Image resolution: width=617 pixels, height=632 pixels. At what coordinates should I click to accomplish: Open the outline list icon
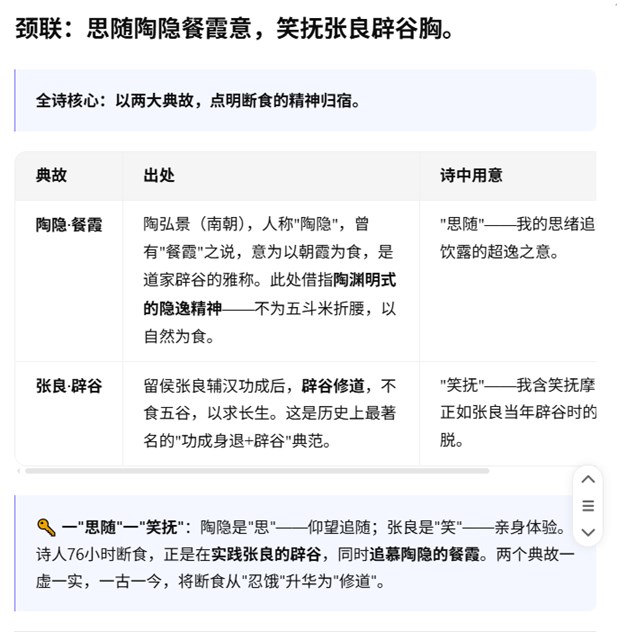click(x=588, y=505)
